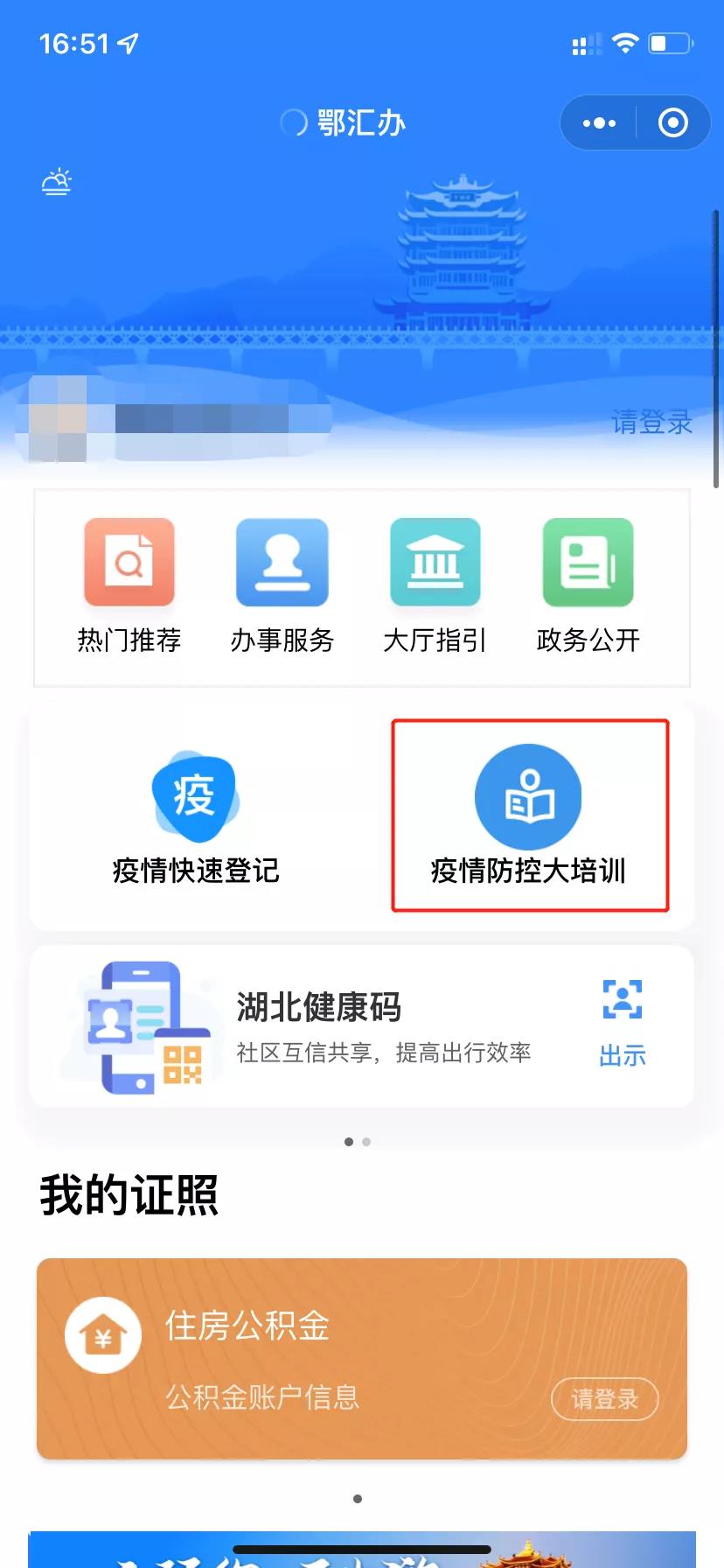This screenshot has height=1568, width=724.
Task: Tap the 请登录 link on the banner
Action: click(651, 423)
